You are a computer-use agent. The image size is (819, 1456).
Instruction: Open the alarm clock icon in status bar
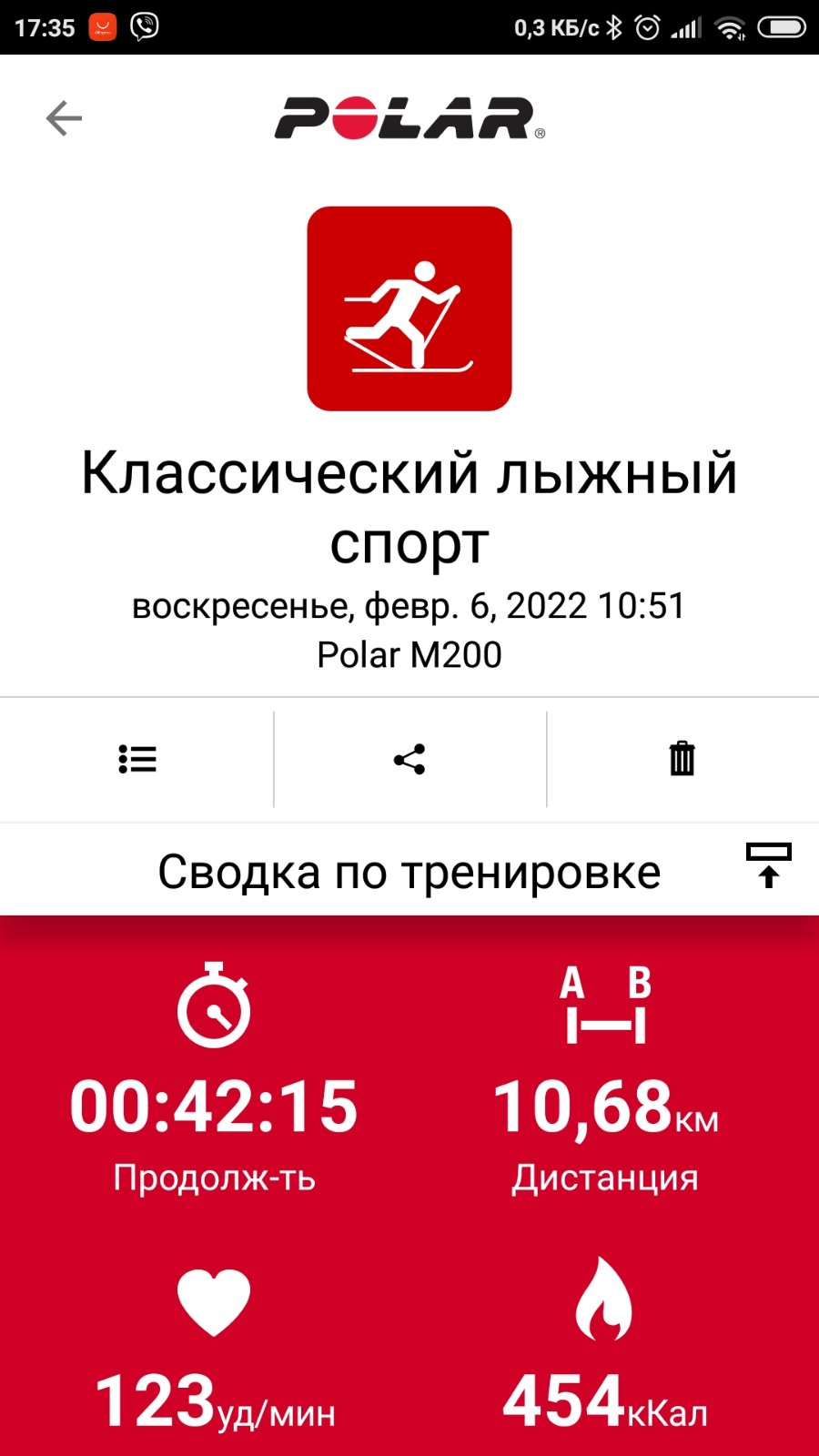coord(648,27)
